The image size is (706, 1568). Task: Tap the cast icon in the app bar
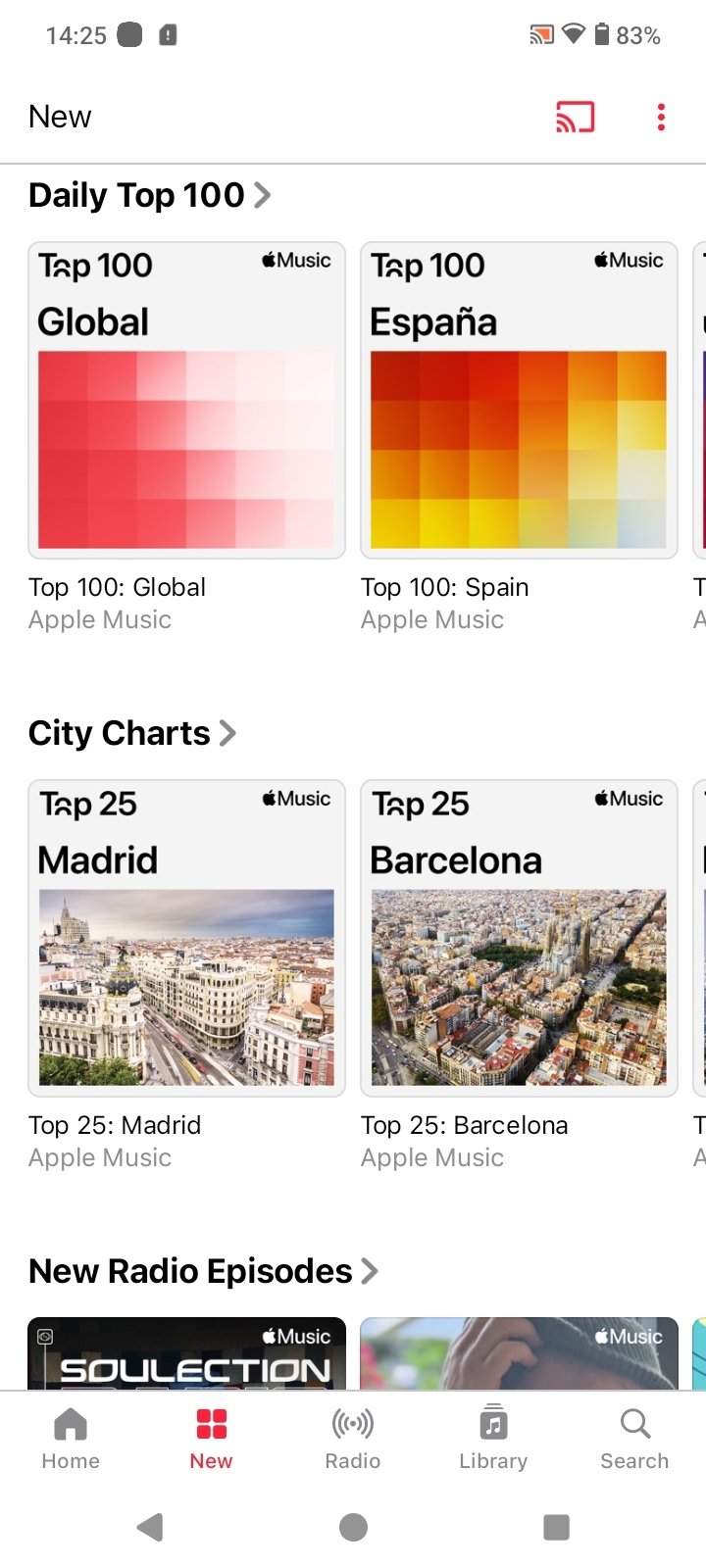point(576,118)
